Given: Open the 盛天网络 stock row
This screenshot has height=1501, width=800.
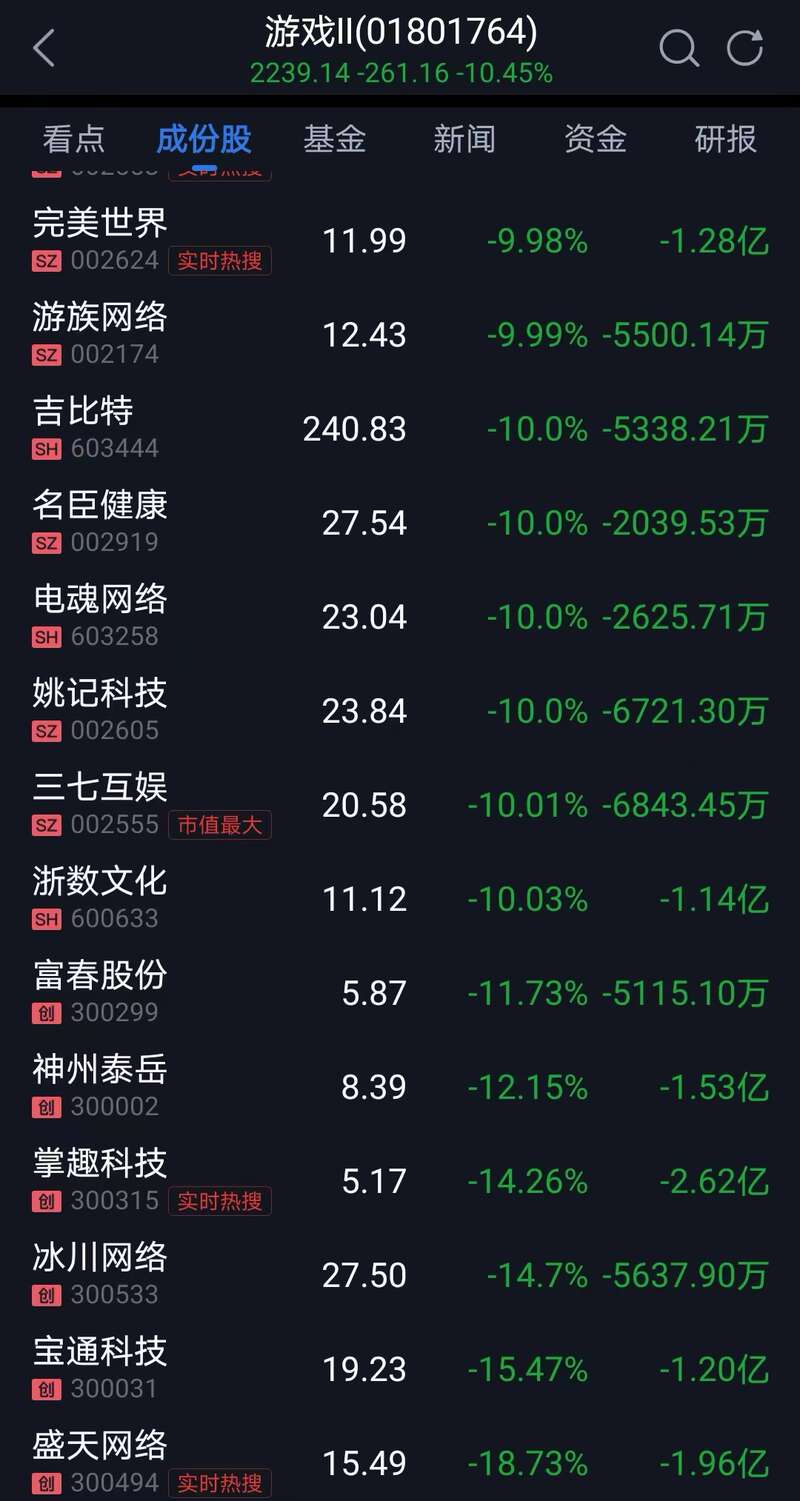Looking at the screenshot, I should tap(400, 1460).
